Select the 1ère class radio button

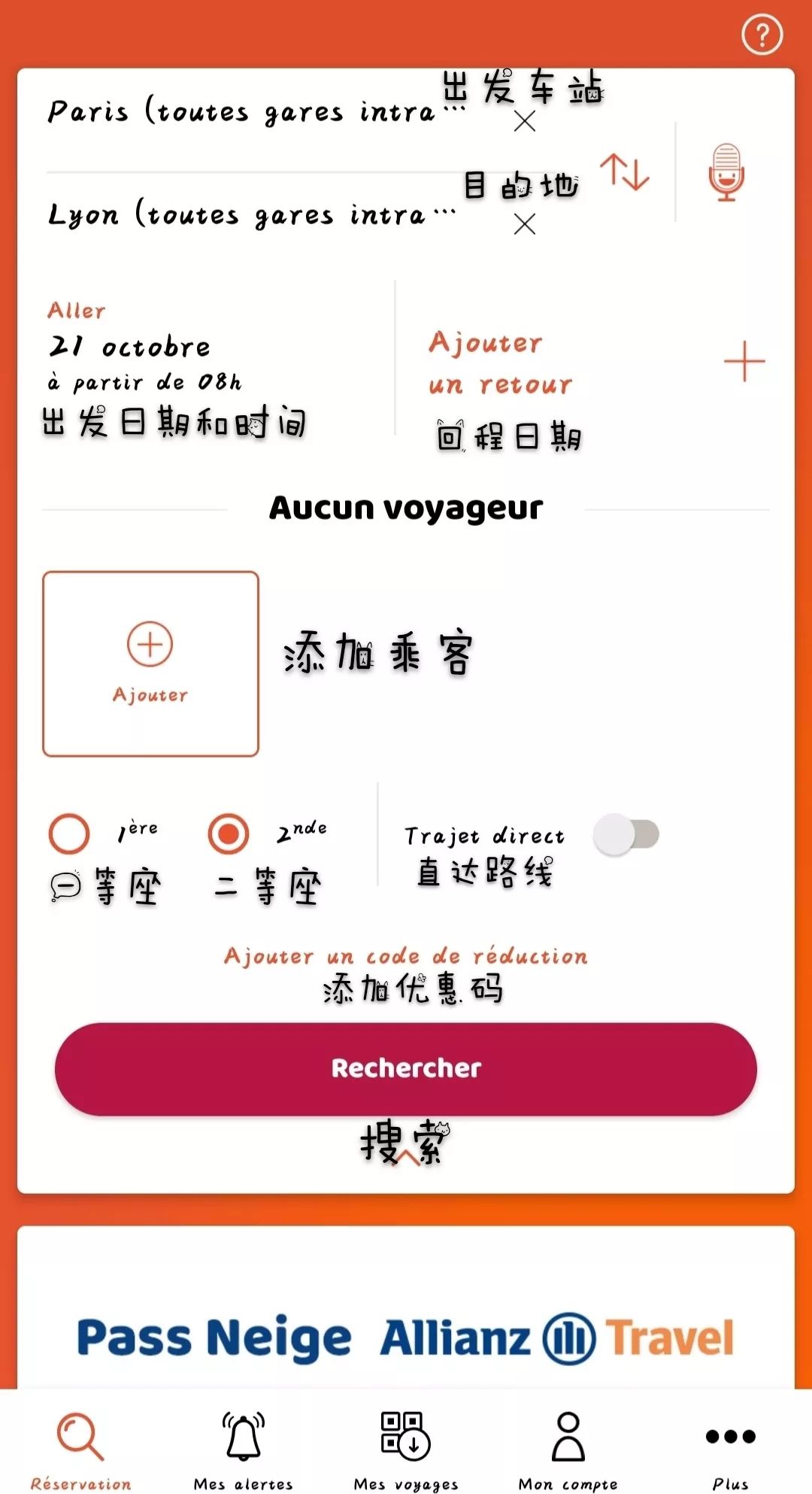click(68, 834)
